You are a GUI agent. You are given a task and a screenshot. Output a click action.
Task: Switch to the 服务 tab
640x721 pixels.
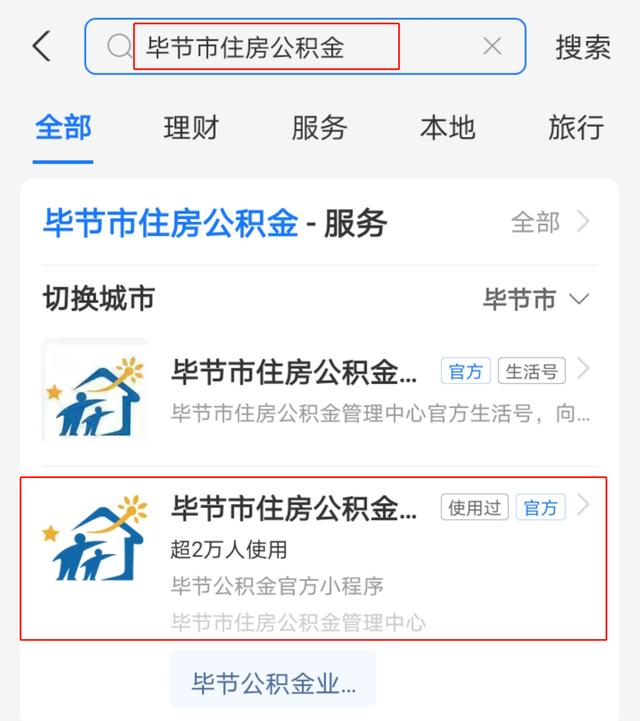(319, 128)
